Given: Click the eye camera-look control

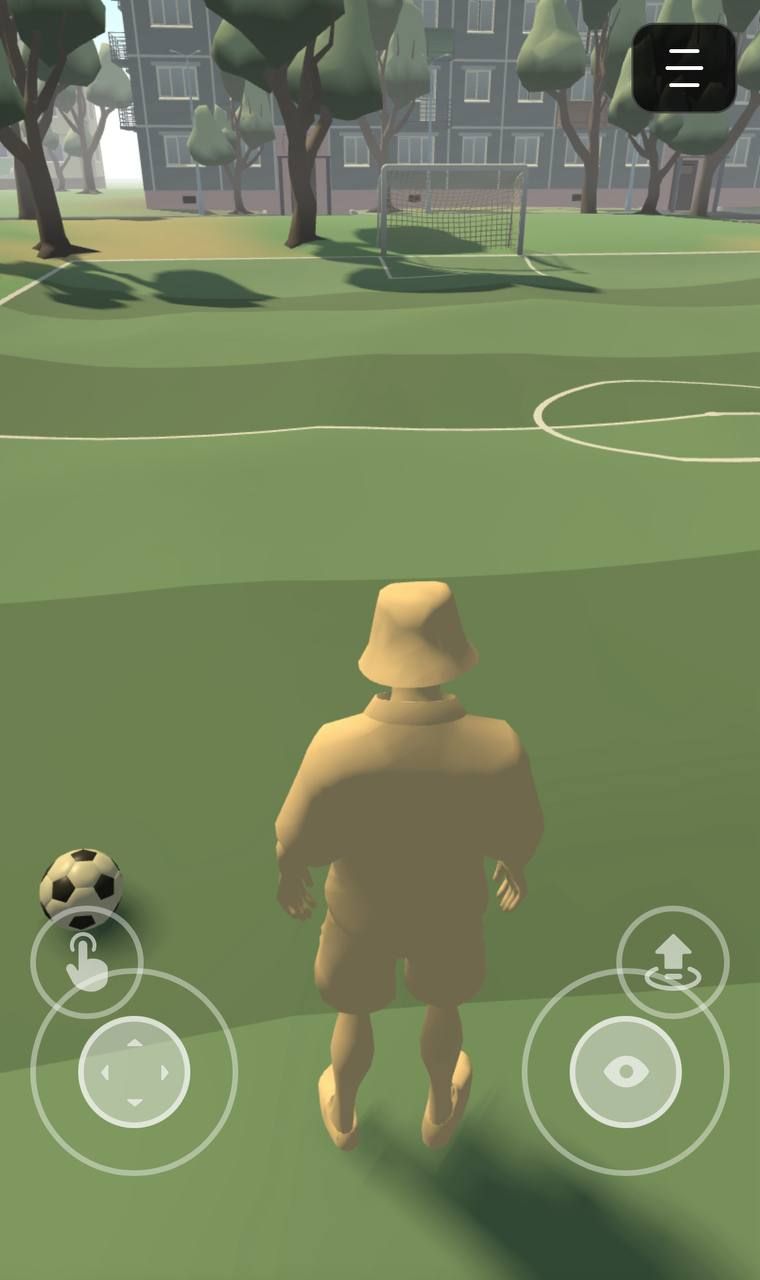Looking at the screenshot, I should pos(625,1071).
